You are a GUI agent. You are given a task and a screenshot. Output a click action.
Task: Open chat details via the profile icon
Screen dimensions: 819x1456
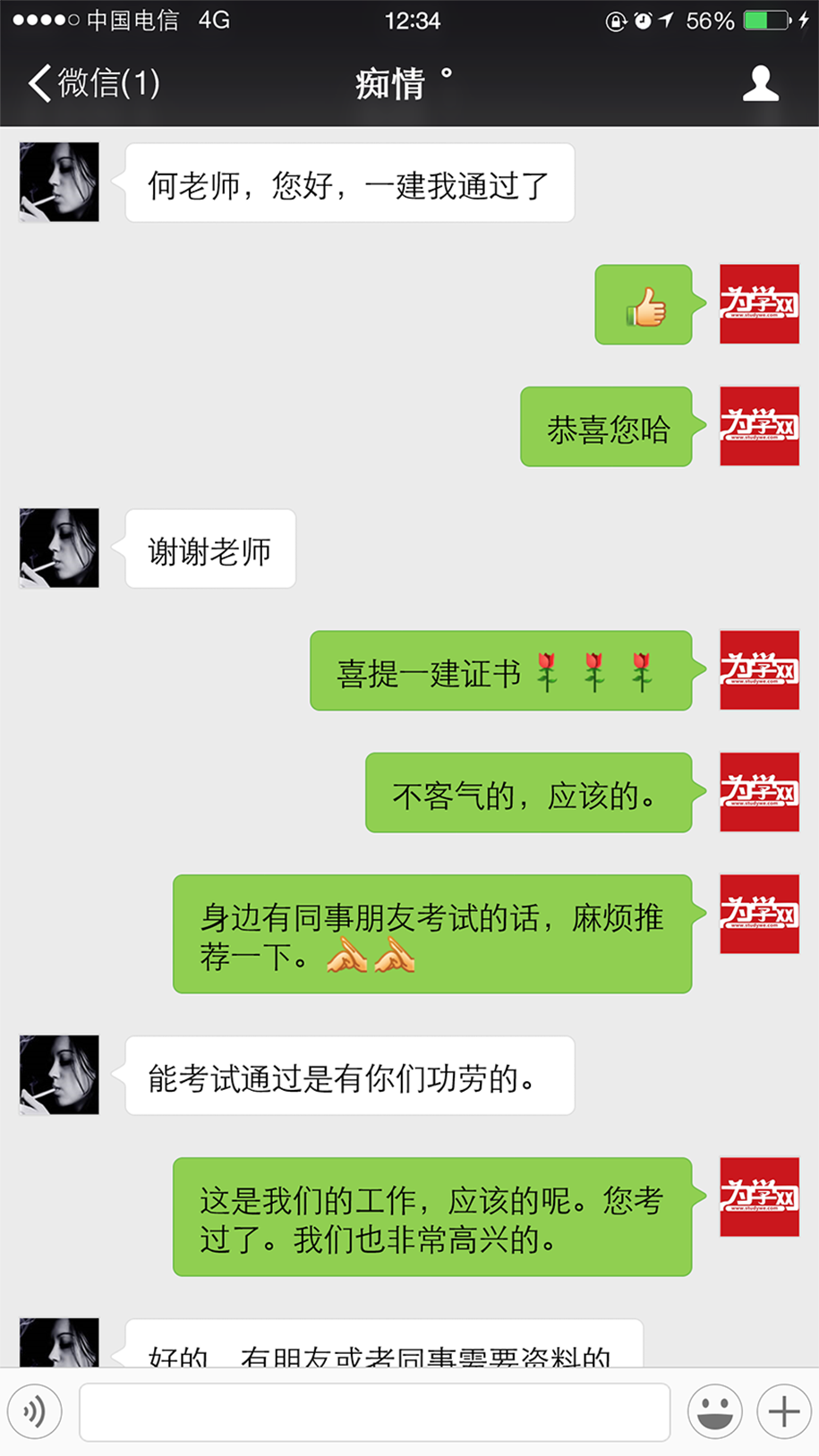coord(760,83)
